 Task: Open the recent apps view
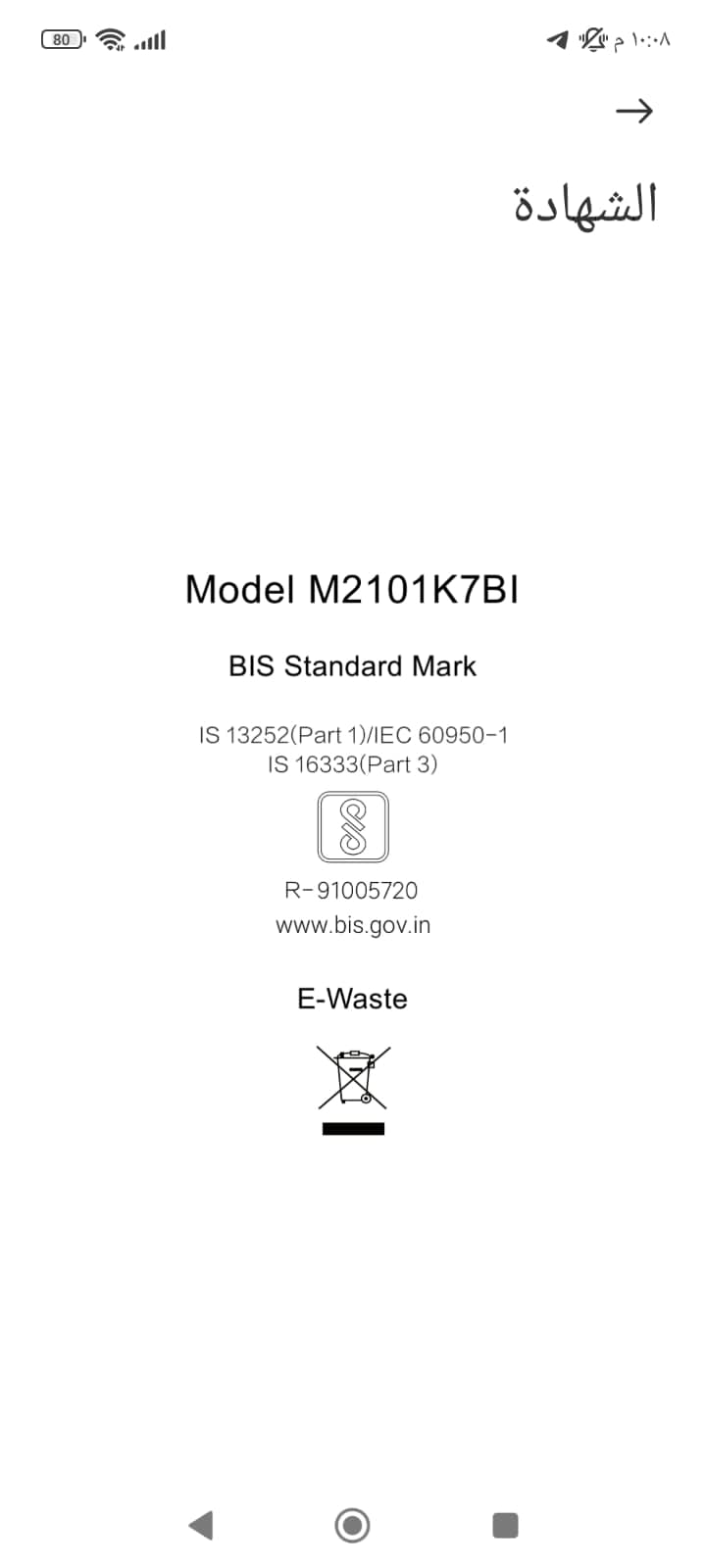tap(505, 1525)
